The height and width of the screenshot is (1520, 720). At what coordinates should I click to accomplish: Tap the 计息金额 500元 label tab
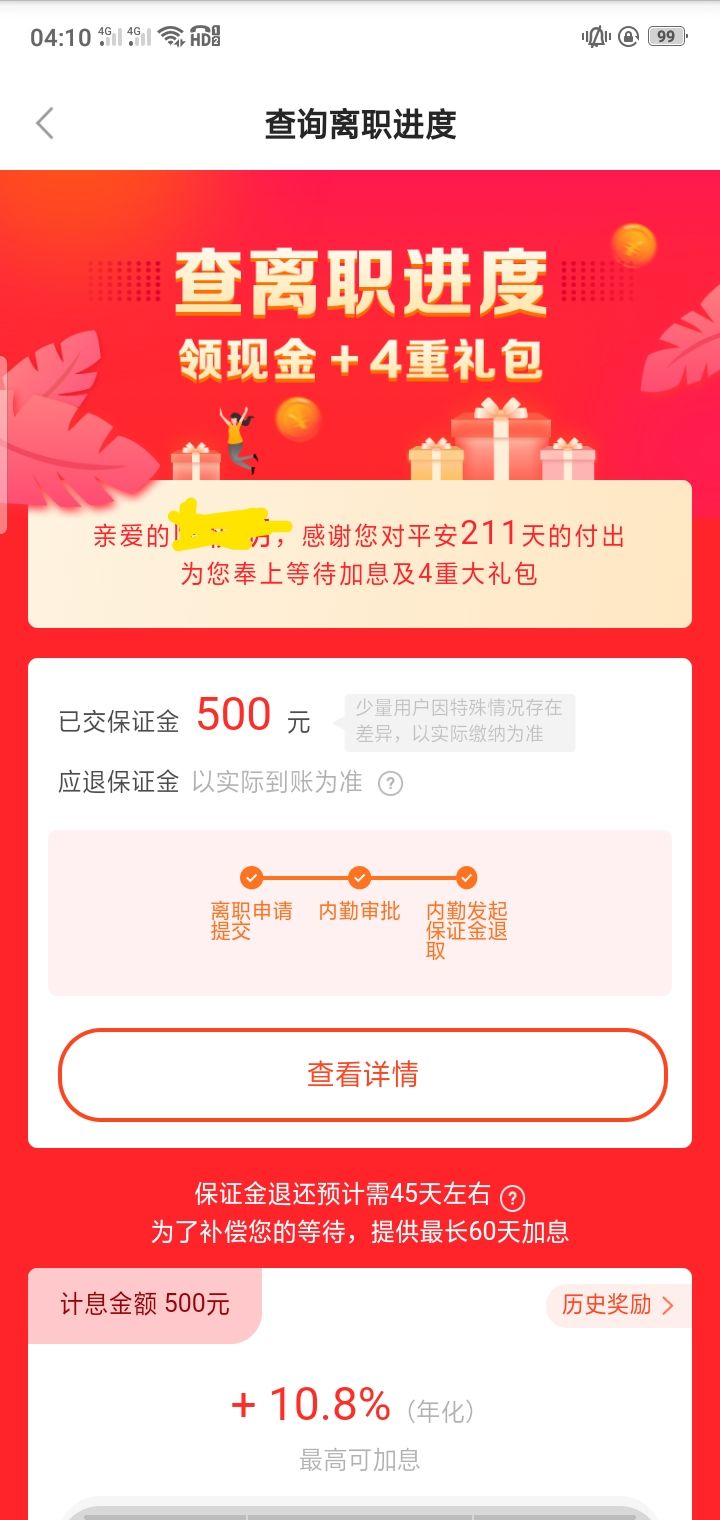(x=145, y=1305)
